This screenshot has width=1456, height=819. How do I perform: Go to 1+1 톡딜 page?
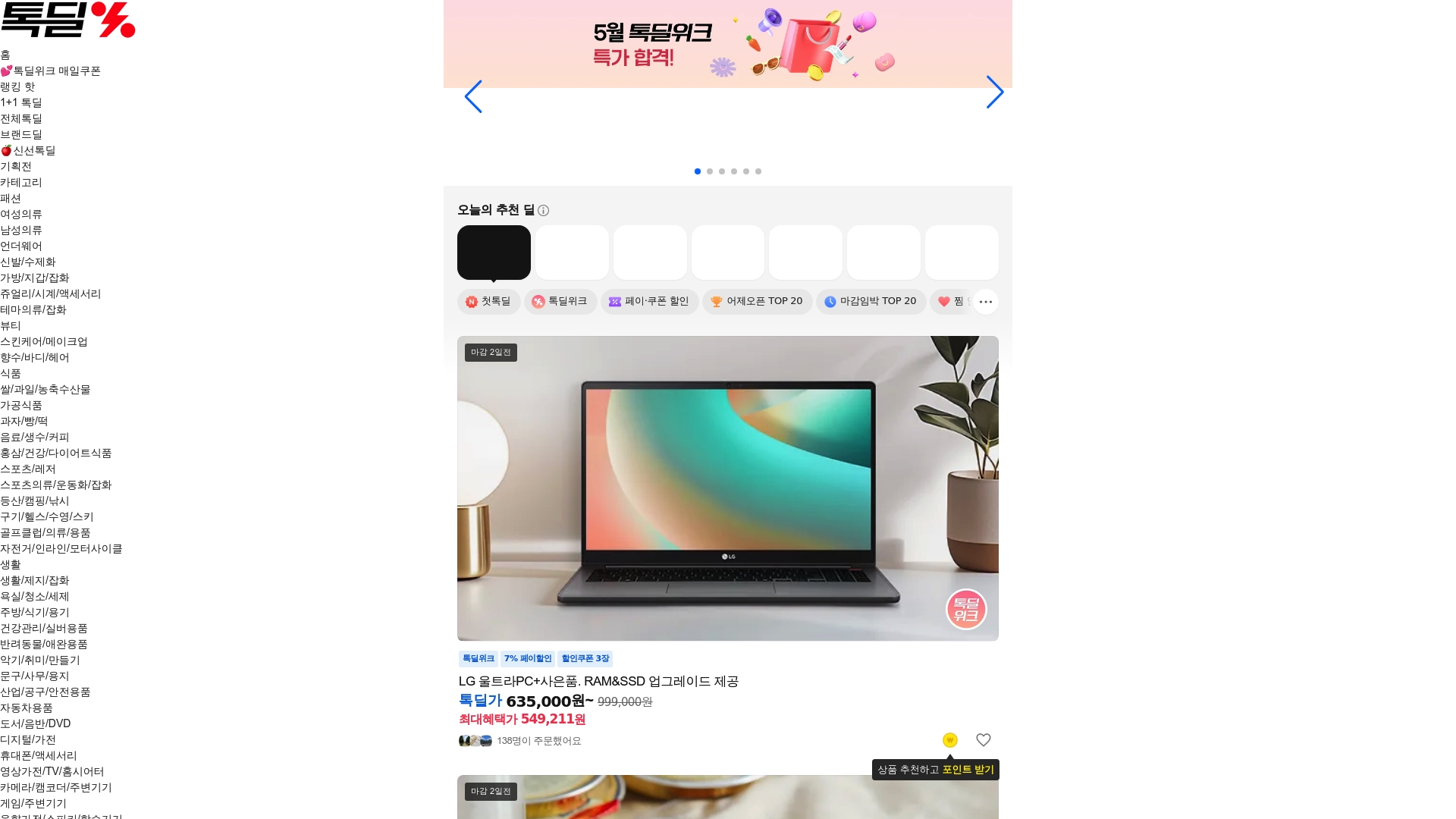[x=21, y=102]
